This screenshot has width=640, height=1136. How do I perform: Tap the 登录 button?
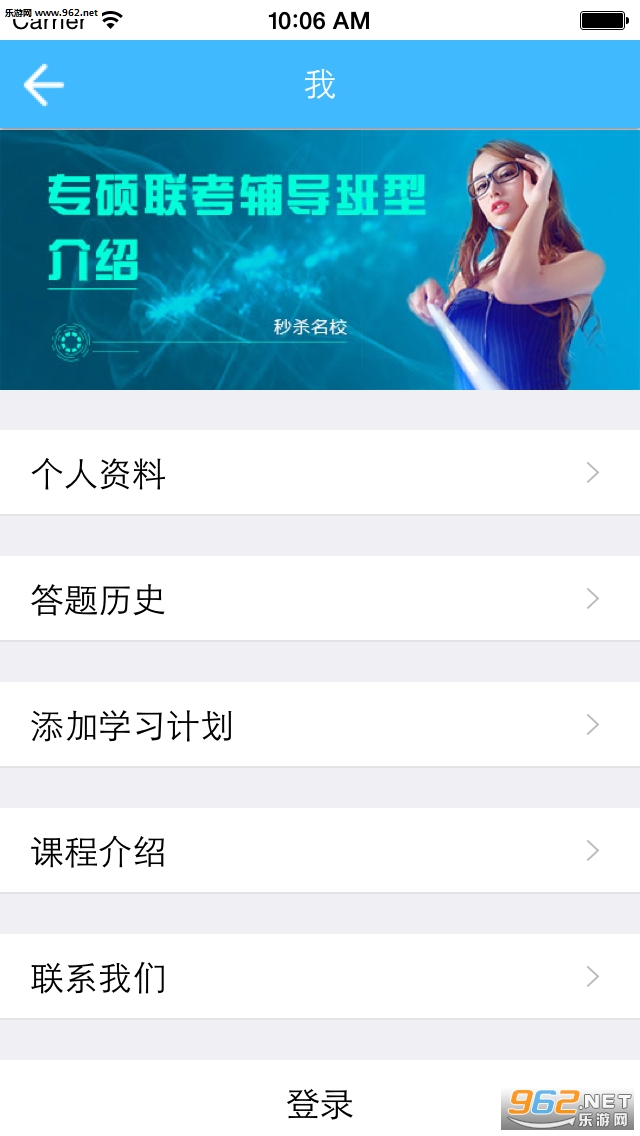tap(320, 1103)
